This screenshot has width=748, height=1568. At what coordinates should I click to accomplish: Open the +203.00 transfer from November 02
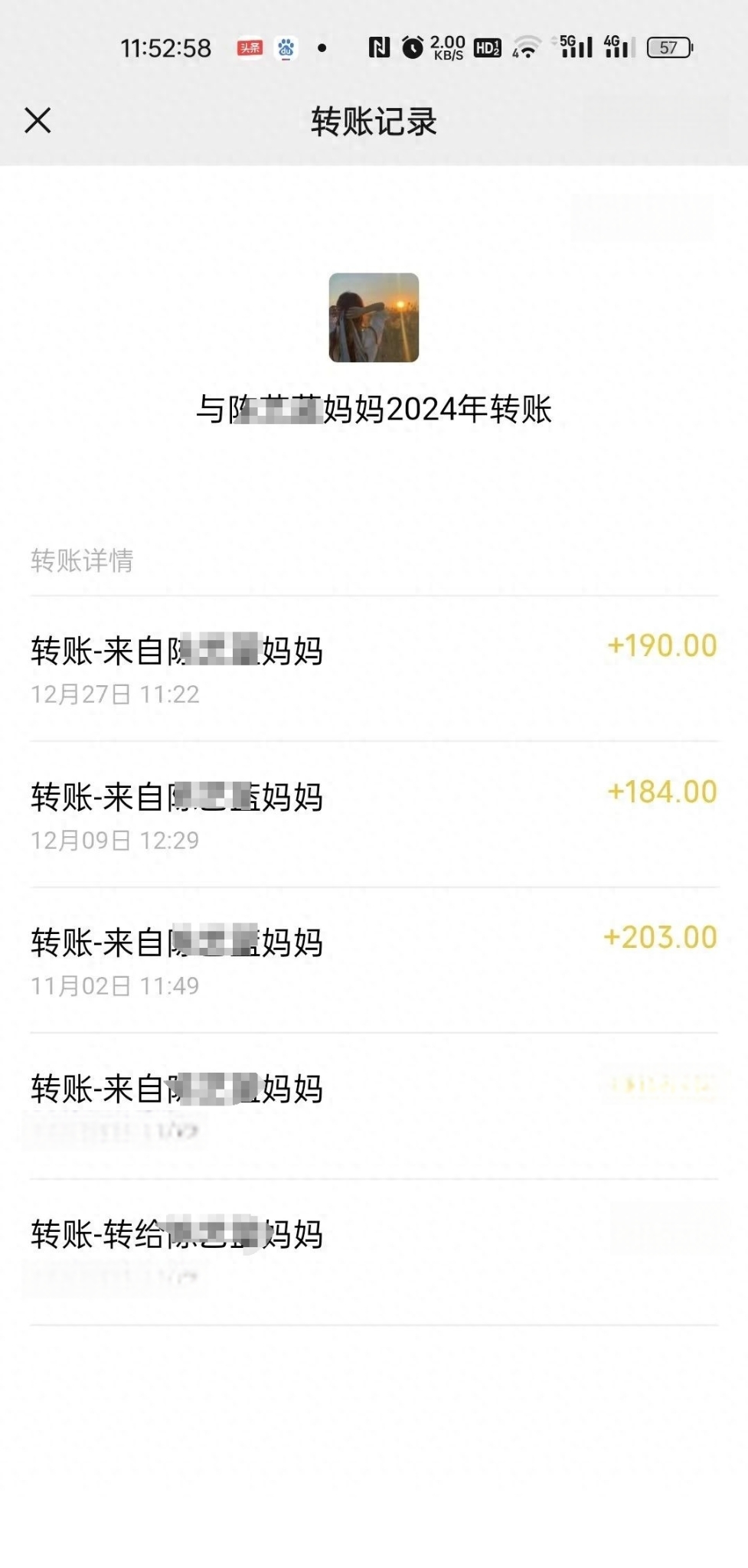click(x=374, y=960)
